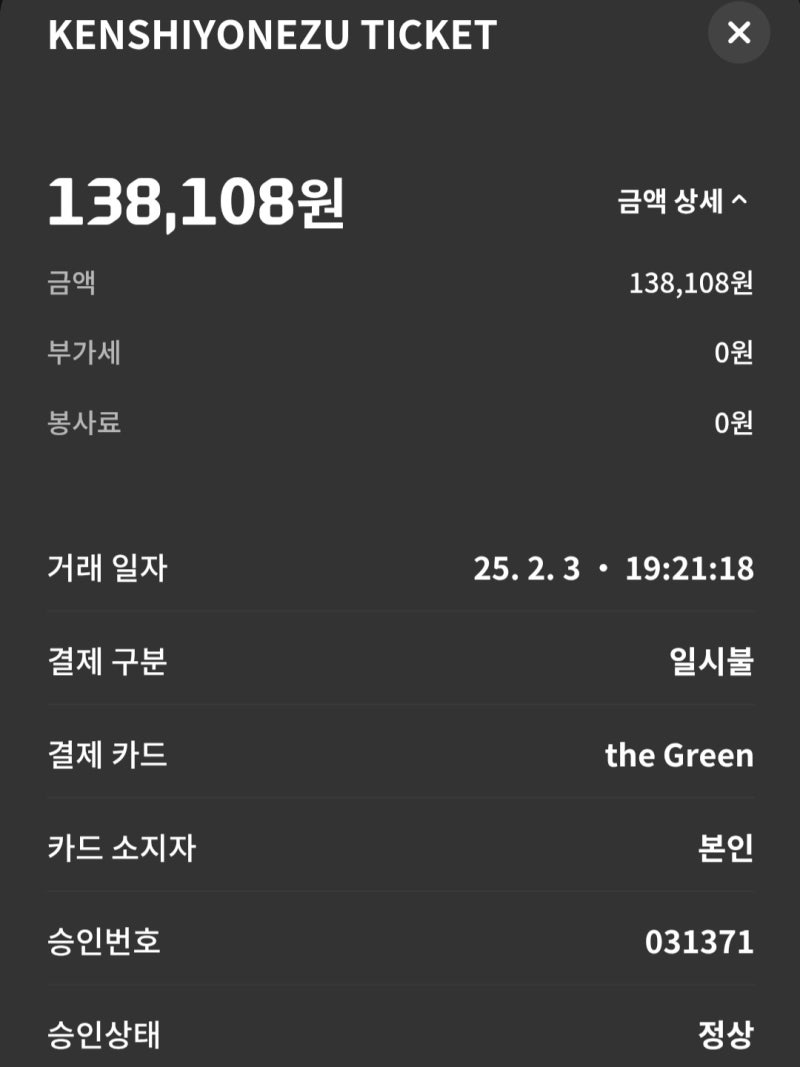This screenshot has height=1067, width=800.
Task: Tap the 카드 소지자 cardholder row
Action: (x=400, y=848)
